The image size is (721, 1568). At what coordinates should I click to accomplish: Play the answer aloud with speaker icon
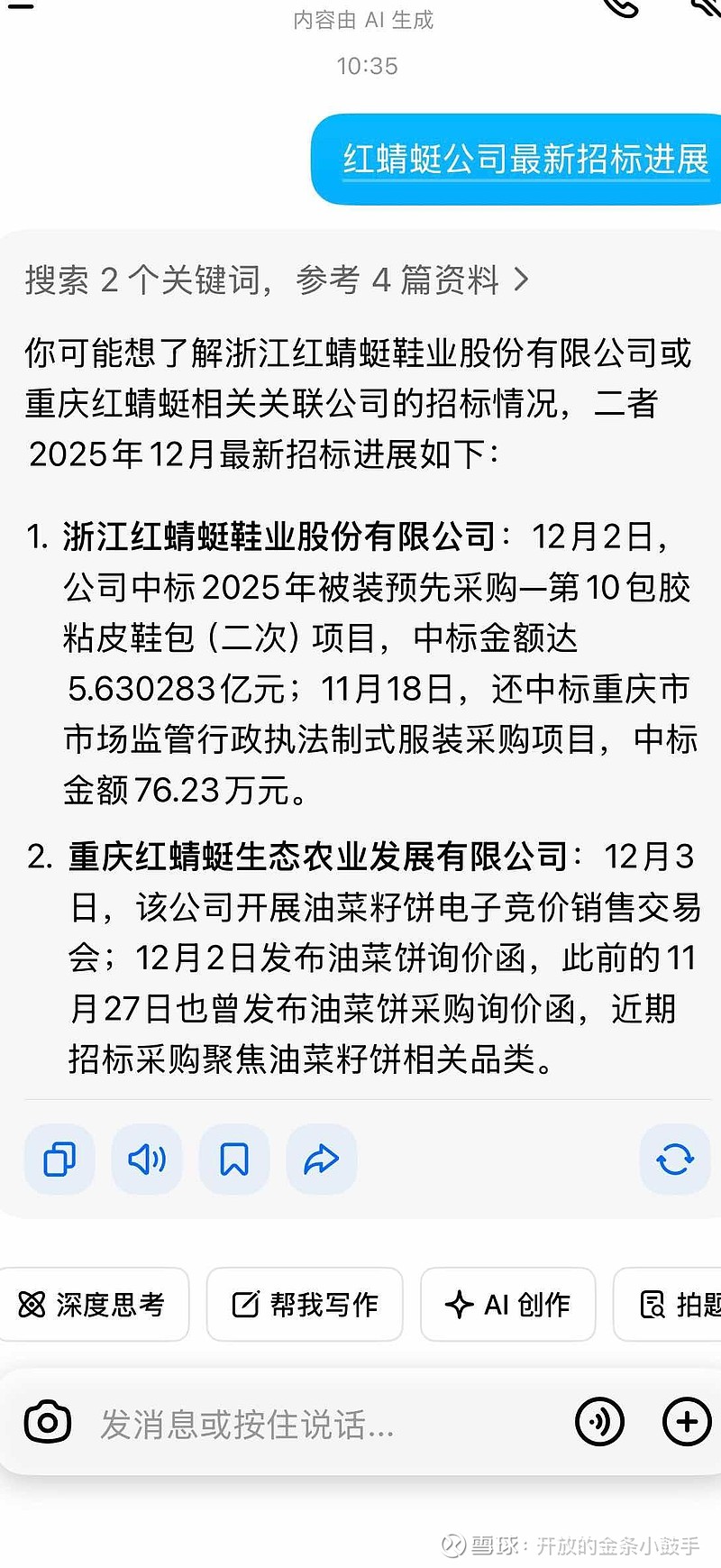pyautogui.click(x=147, y=1159)
